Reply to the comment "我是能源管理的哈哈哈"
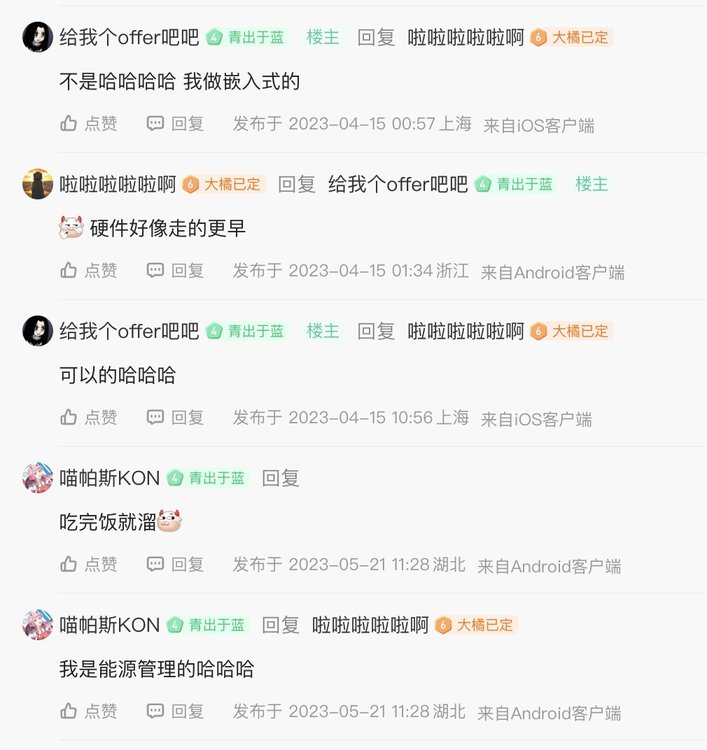 pos(175,712)
